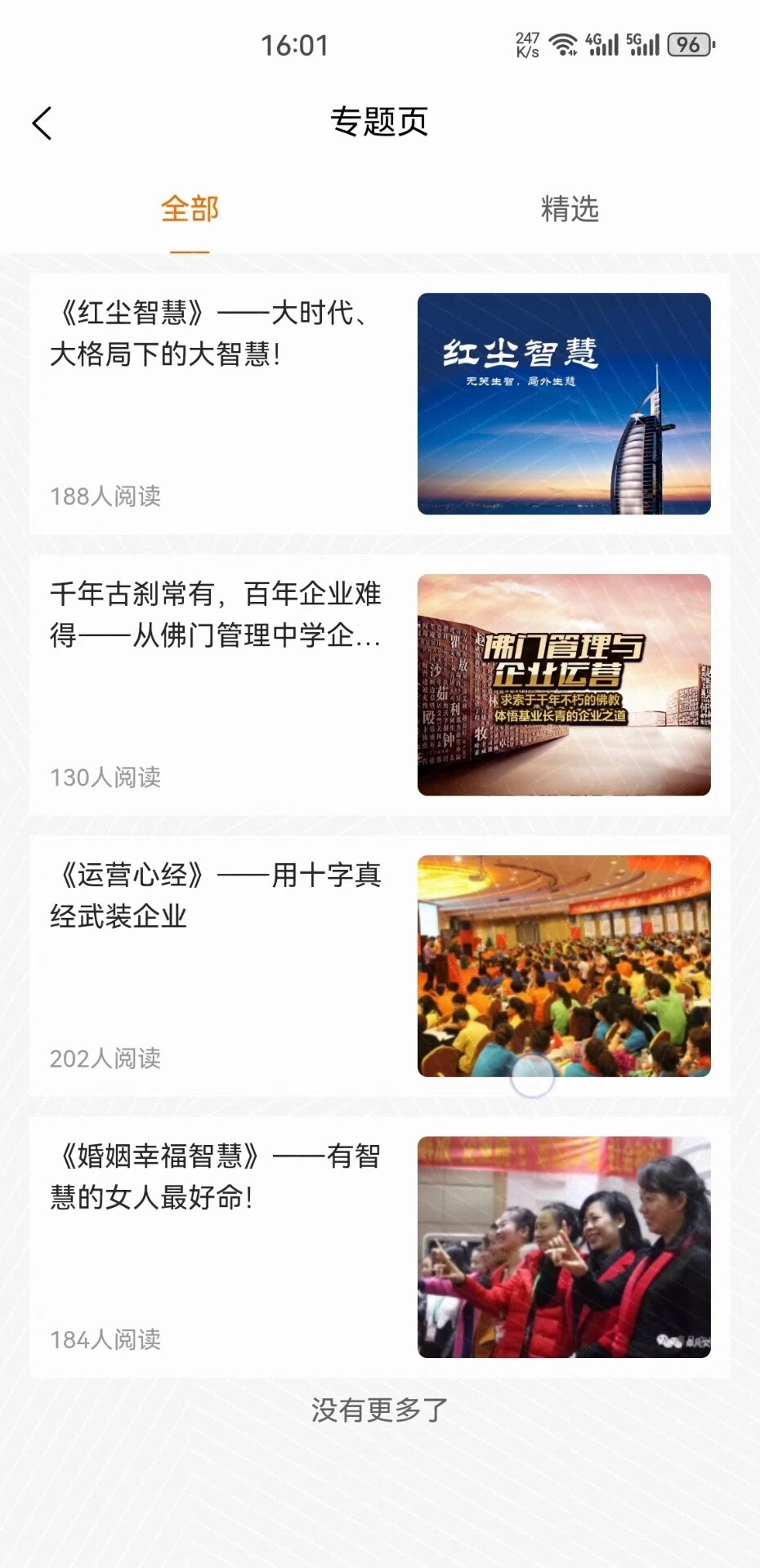Tap the 《婚姻幸福智慧》 article title
This screenshot has height=1568, width=760.
click(x=217, y=1176)
